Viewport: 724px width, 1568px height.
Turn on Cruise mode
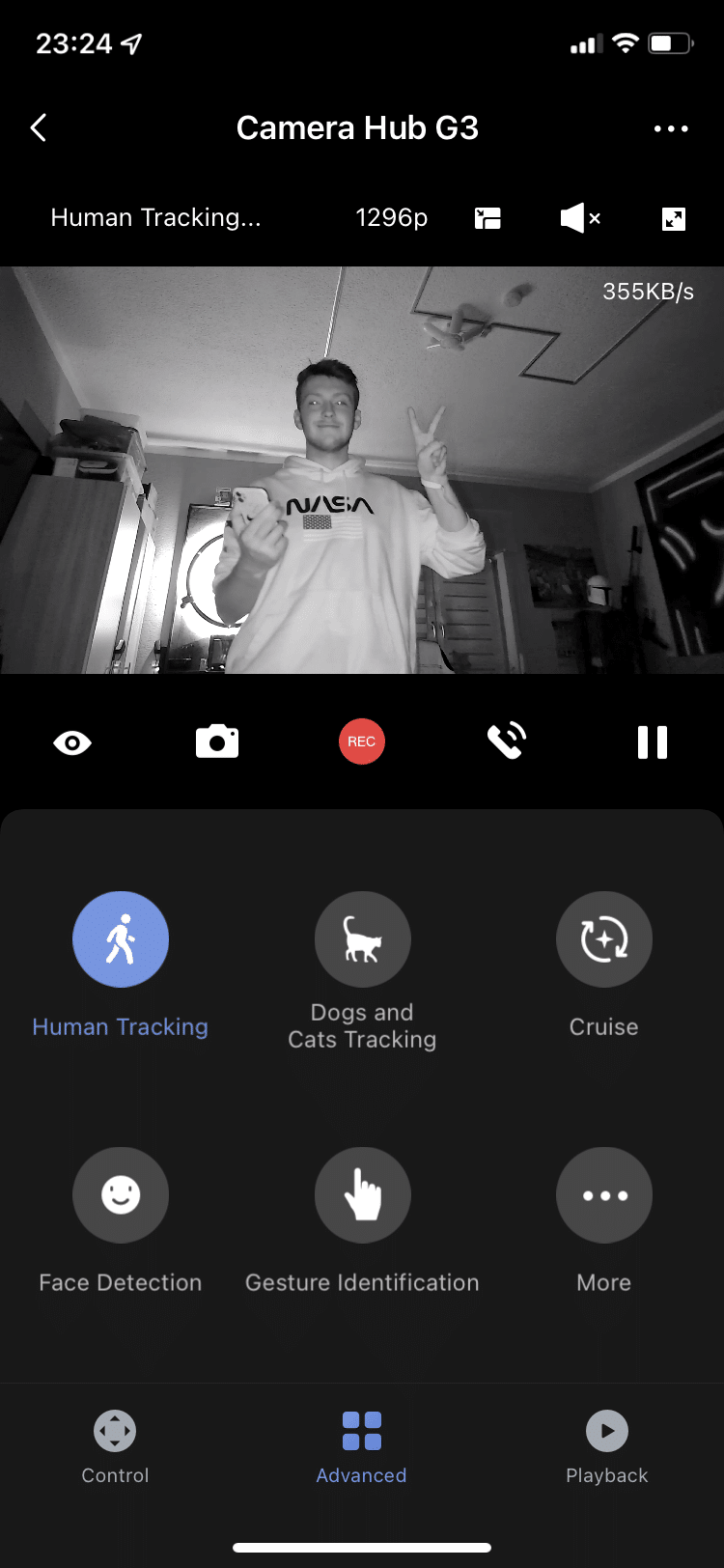pos(604,939)
